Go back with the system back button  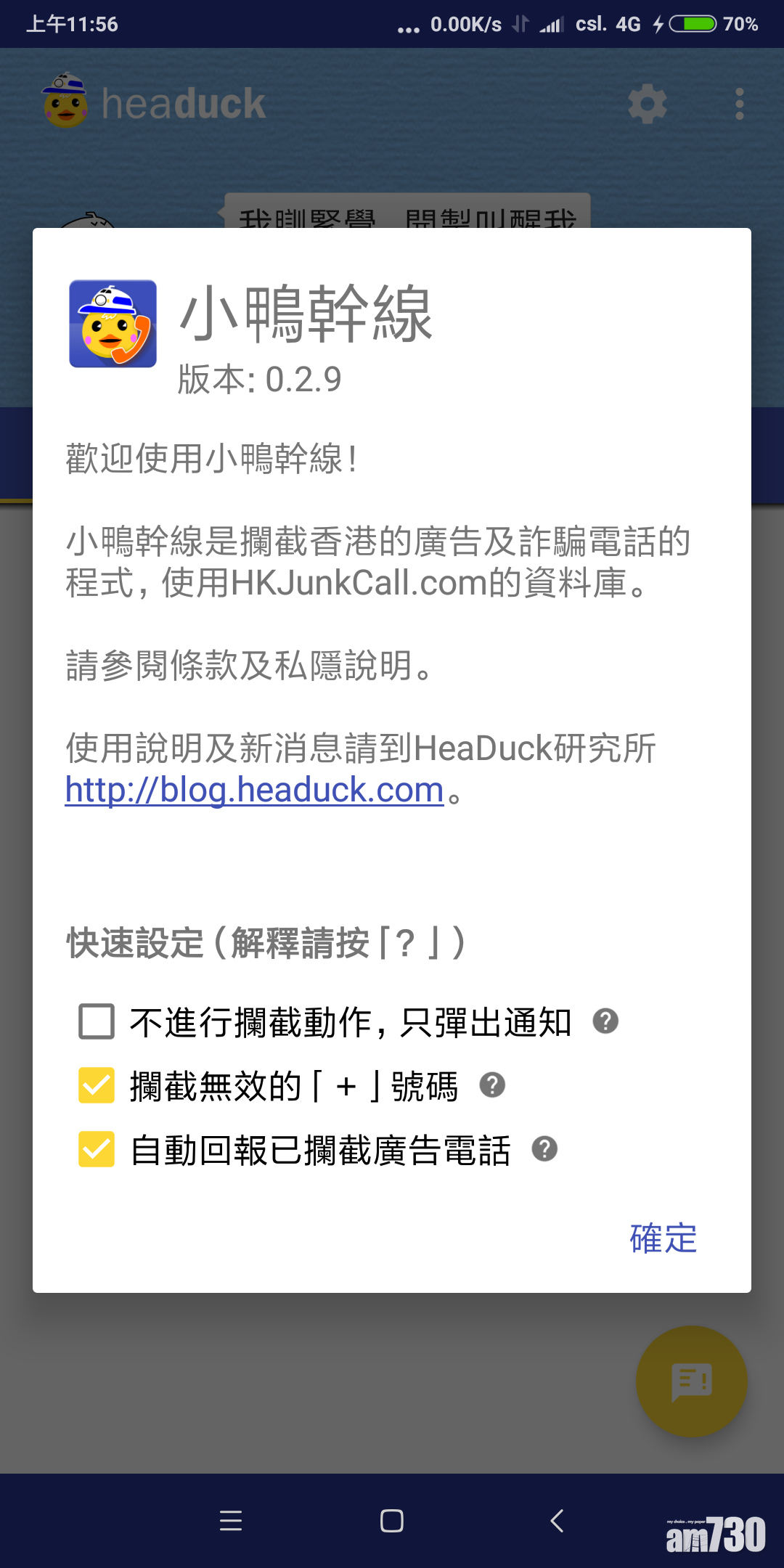click(557, 1521)
